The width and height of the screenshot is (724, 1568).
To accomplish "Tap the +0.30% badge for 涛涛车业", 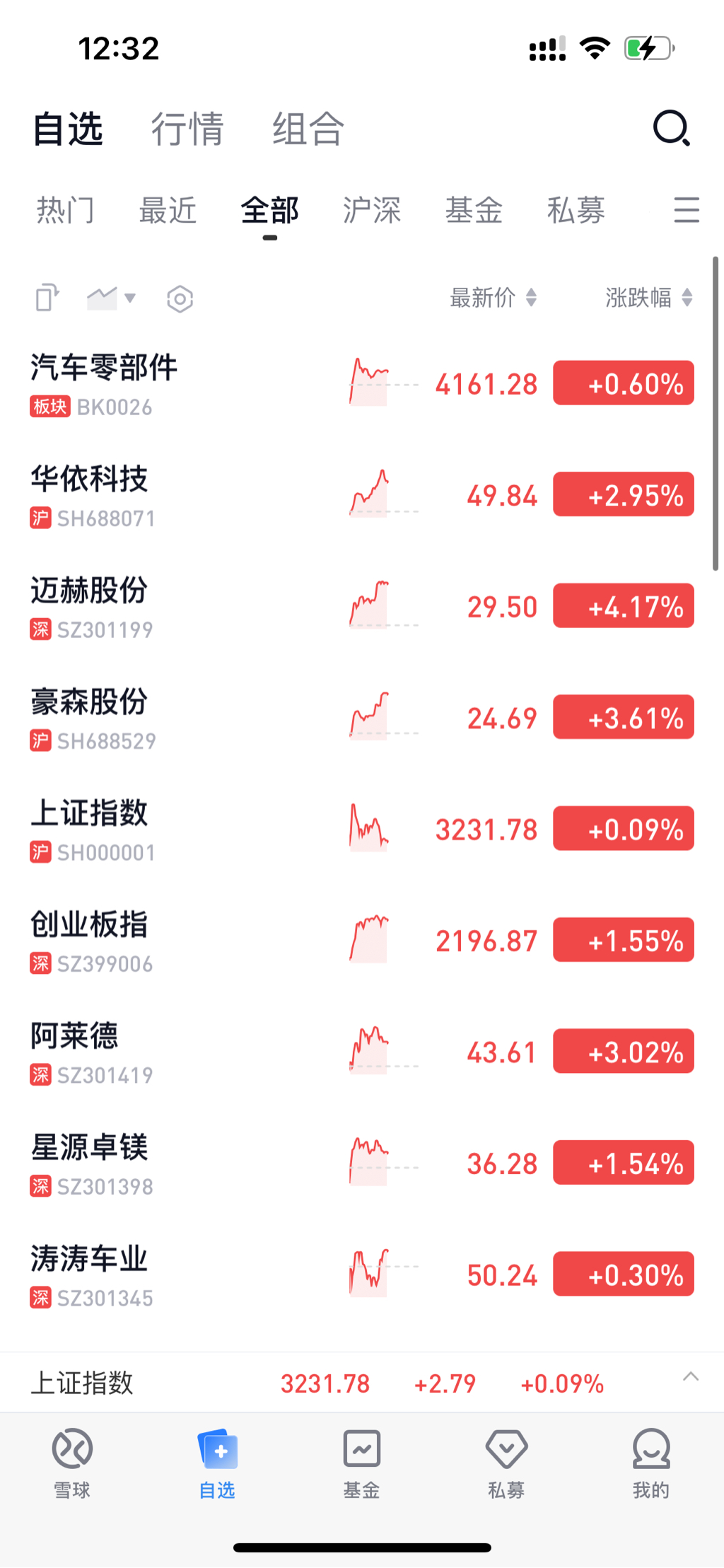I will (623, 1274).
